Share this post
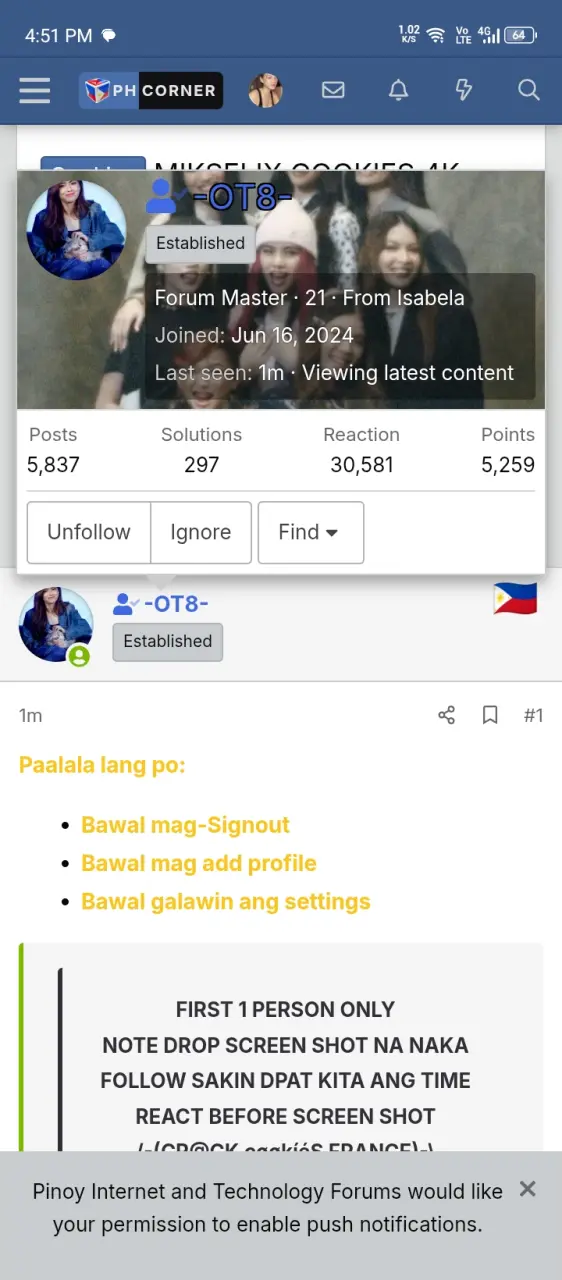This screenshot has width=562, height=1280. coord(447,715)
